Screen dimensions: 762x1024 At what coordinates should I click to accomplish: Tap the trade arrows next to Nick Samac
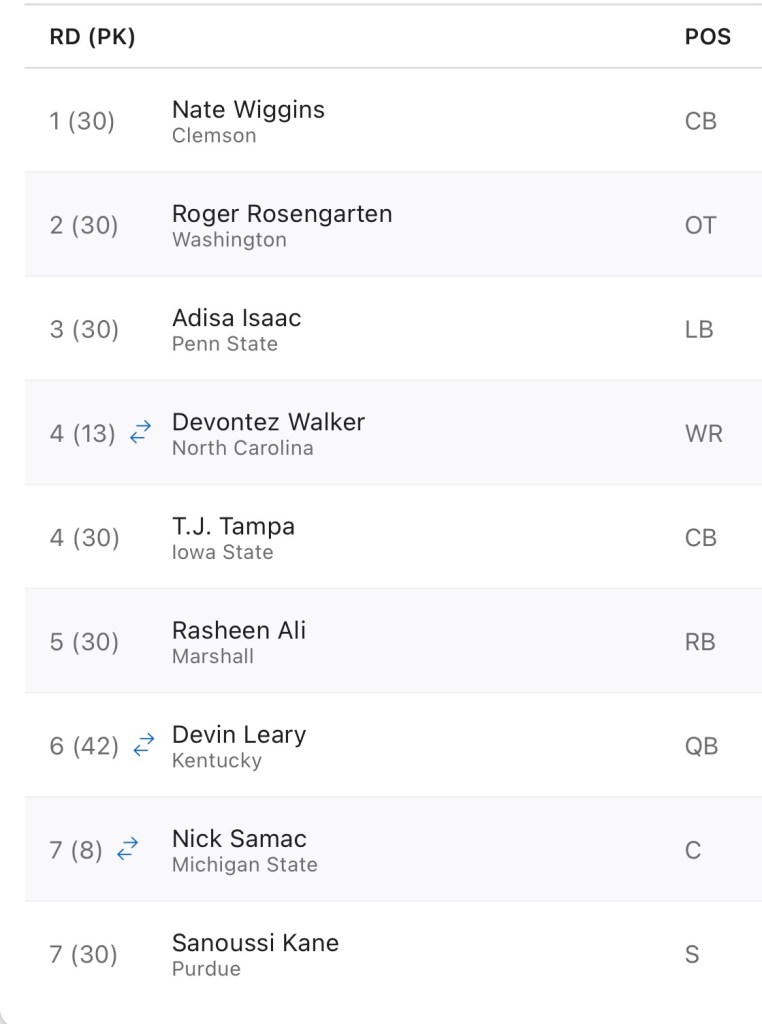click(127, 850)
